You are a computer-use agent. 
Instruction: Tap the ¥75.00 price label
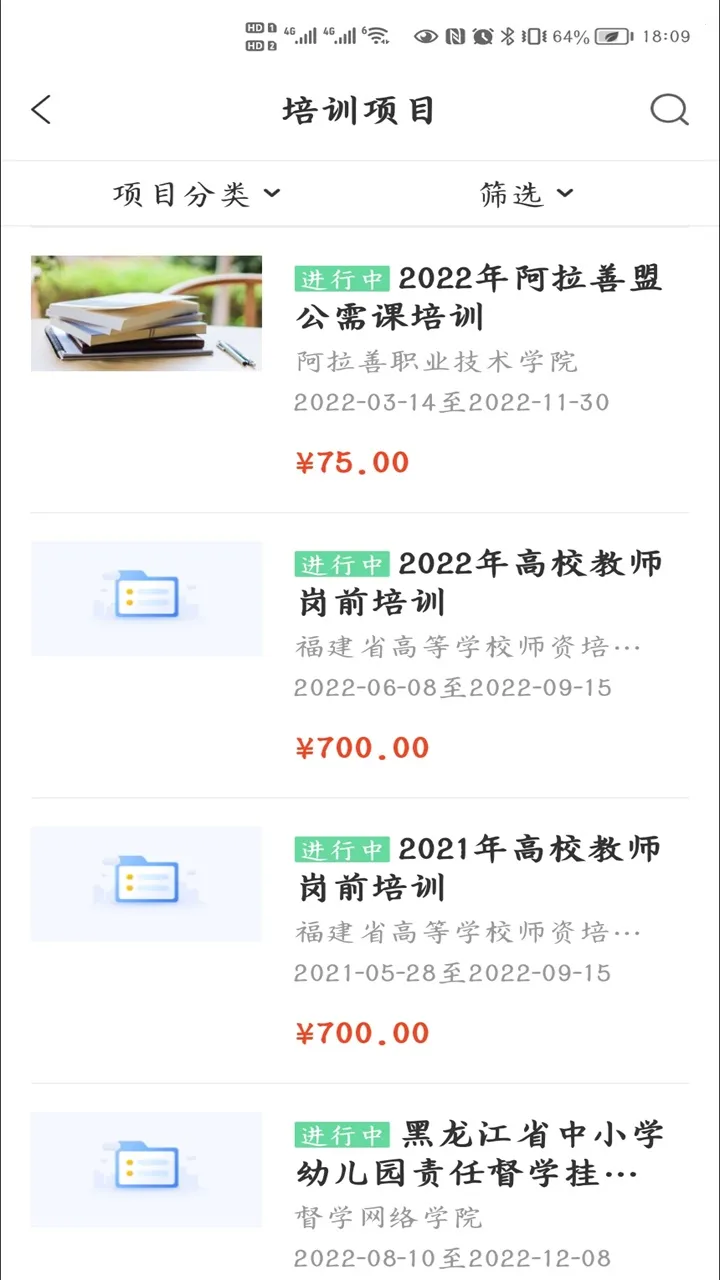352,462
